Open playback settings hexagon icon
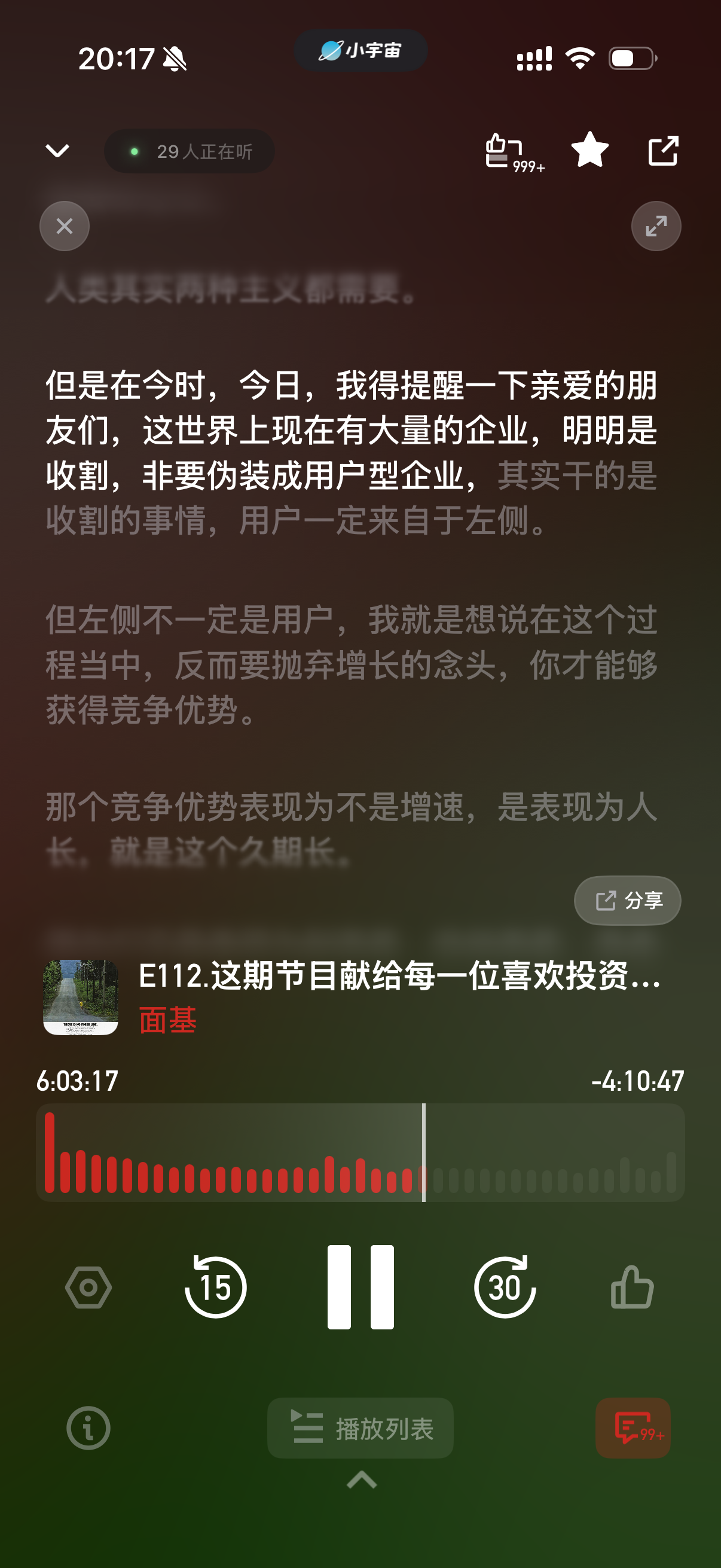This screenshot has width=721, height=1568. click(88, 1287)
